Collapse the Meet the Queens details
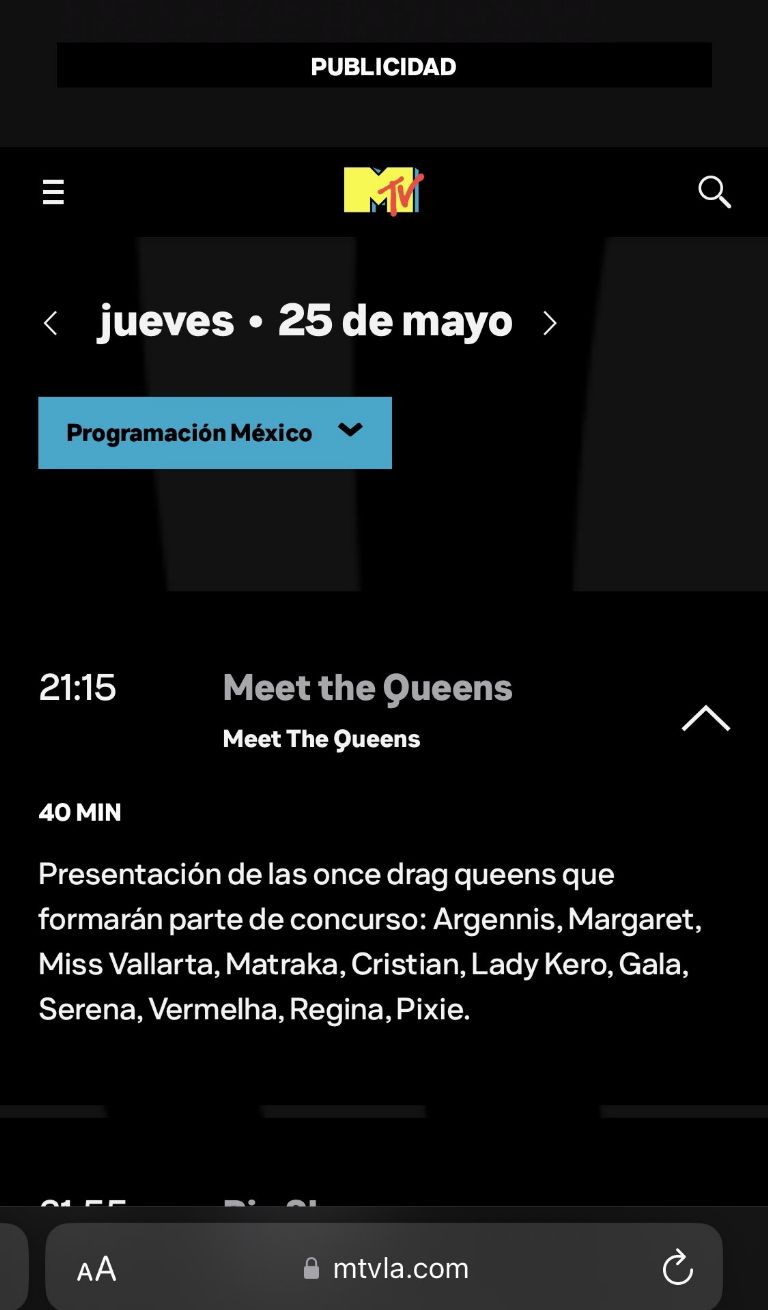This screenshot has height=1310, width=768. [705, 718]
